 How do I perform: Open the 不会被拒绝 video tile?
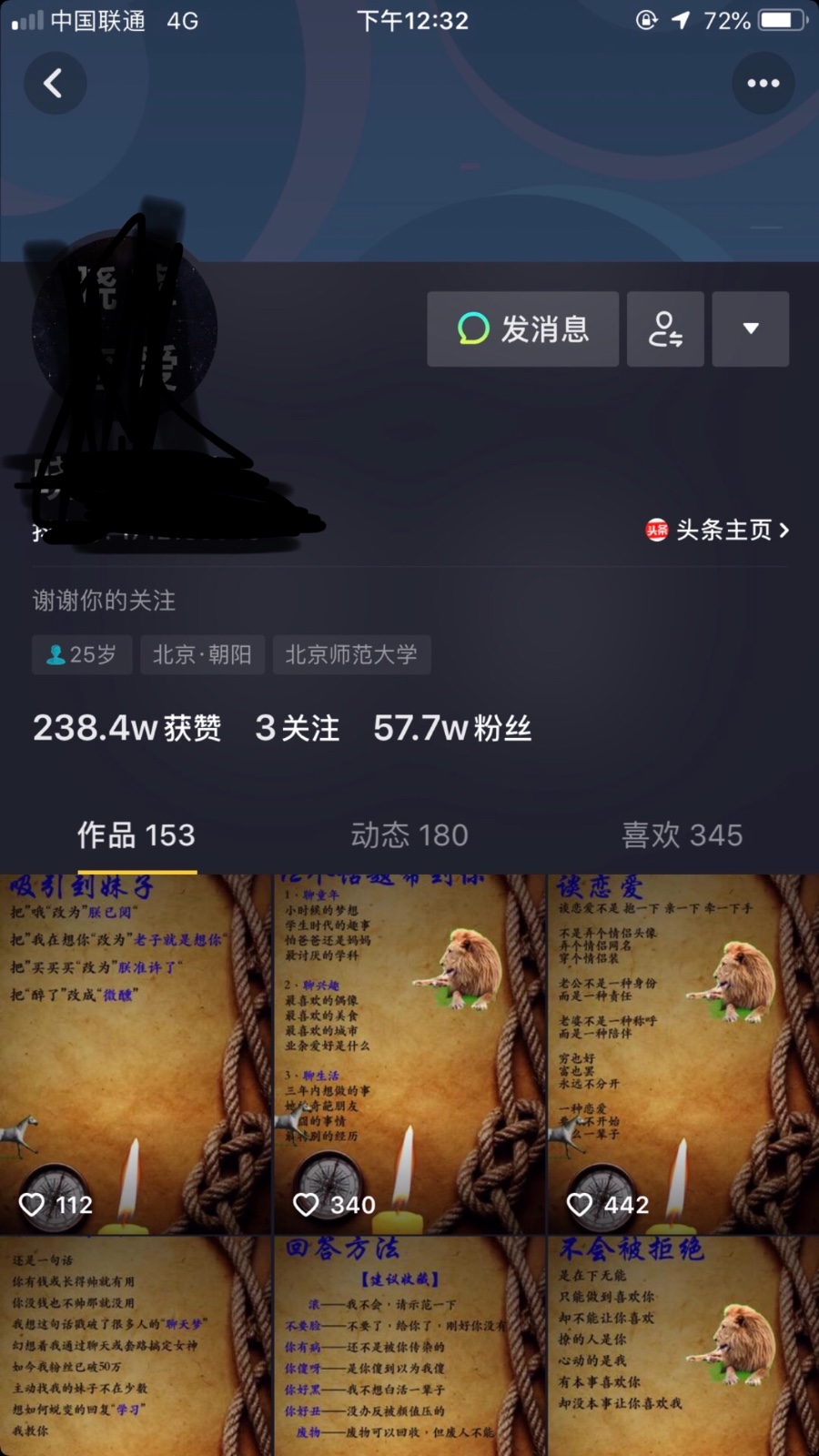coord(683,1346)
